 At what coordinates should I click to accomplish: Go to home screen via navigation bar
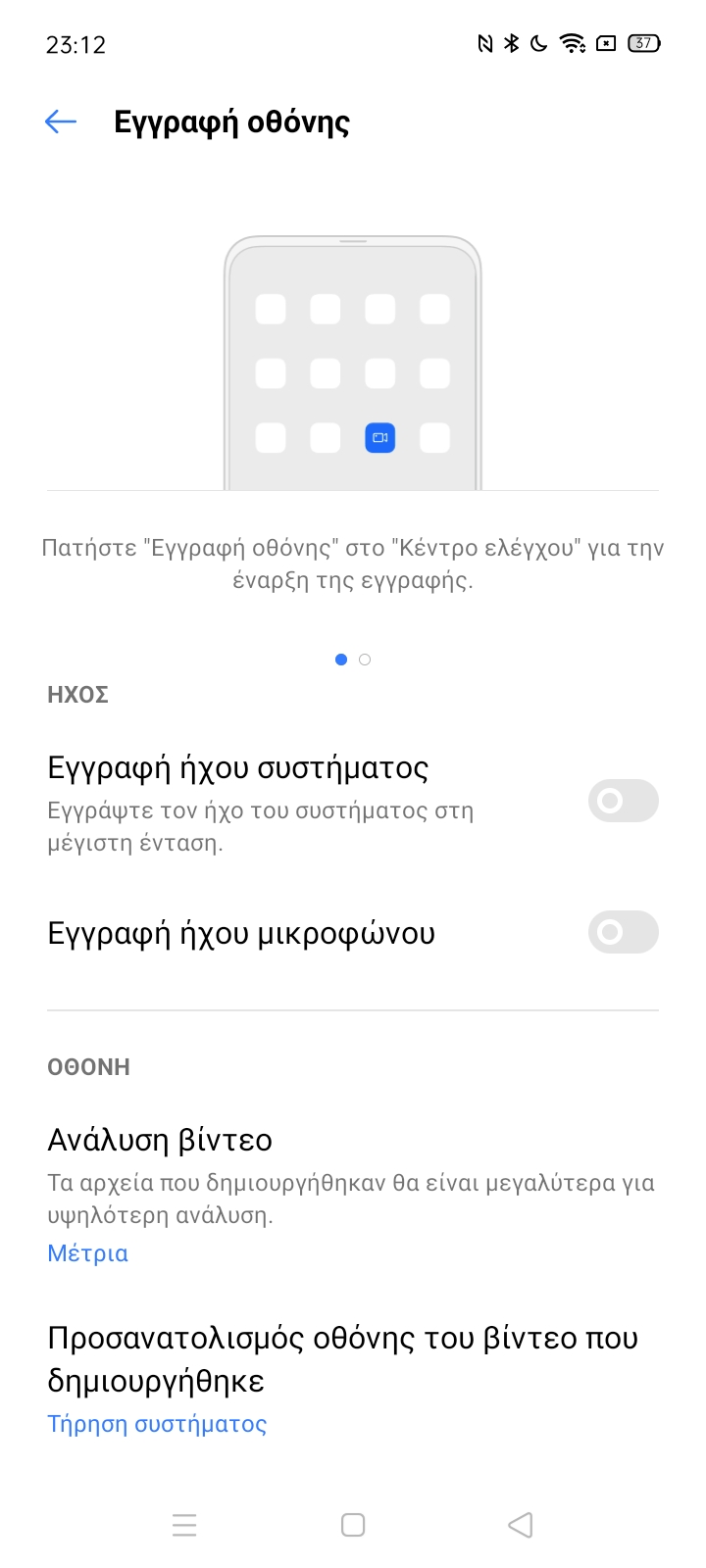pyautogui.click(x=353, y=1525)
